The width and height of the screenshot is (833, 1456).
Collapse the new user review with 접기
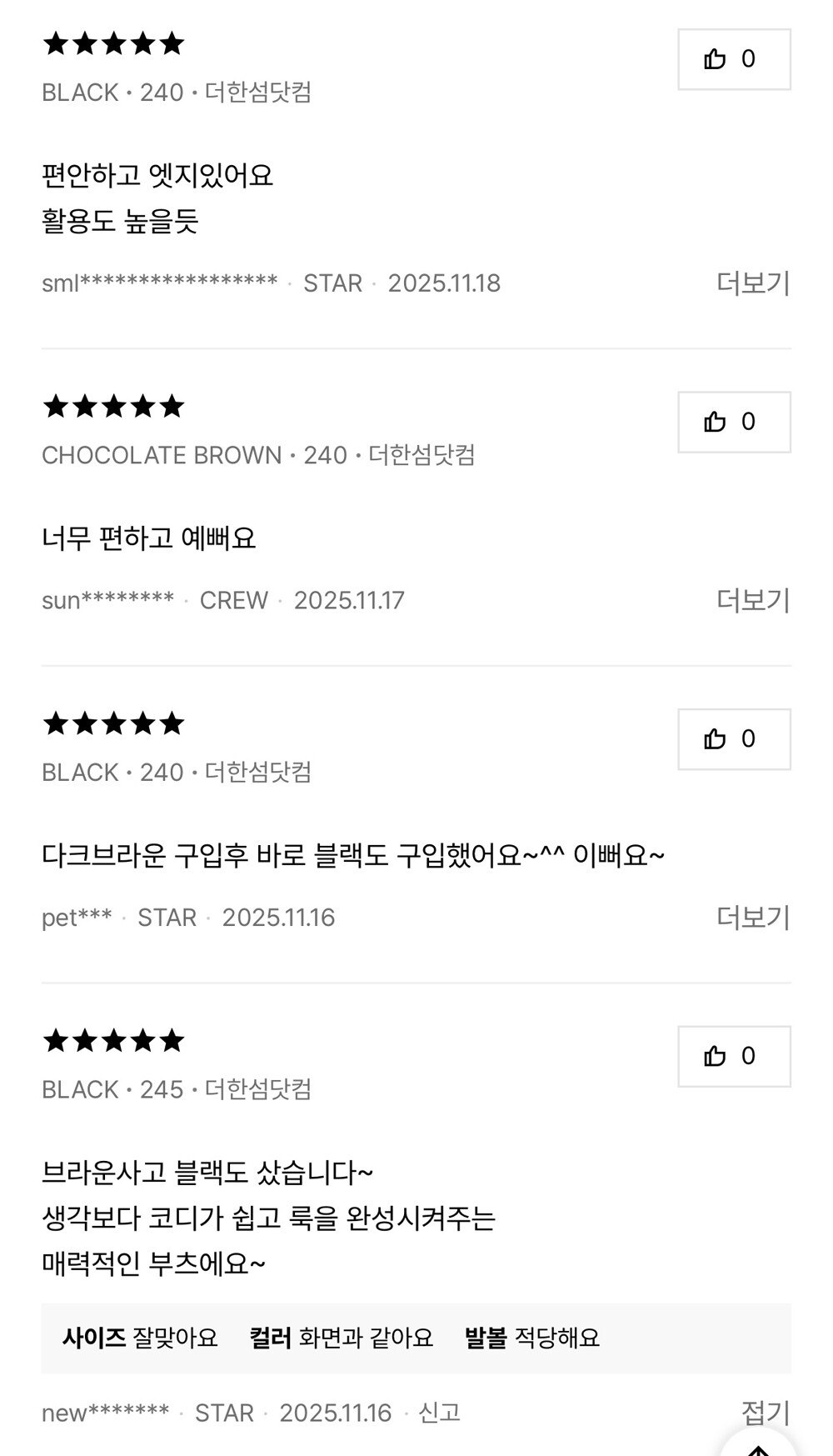[x=765, y=1411]
